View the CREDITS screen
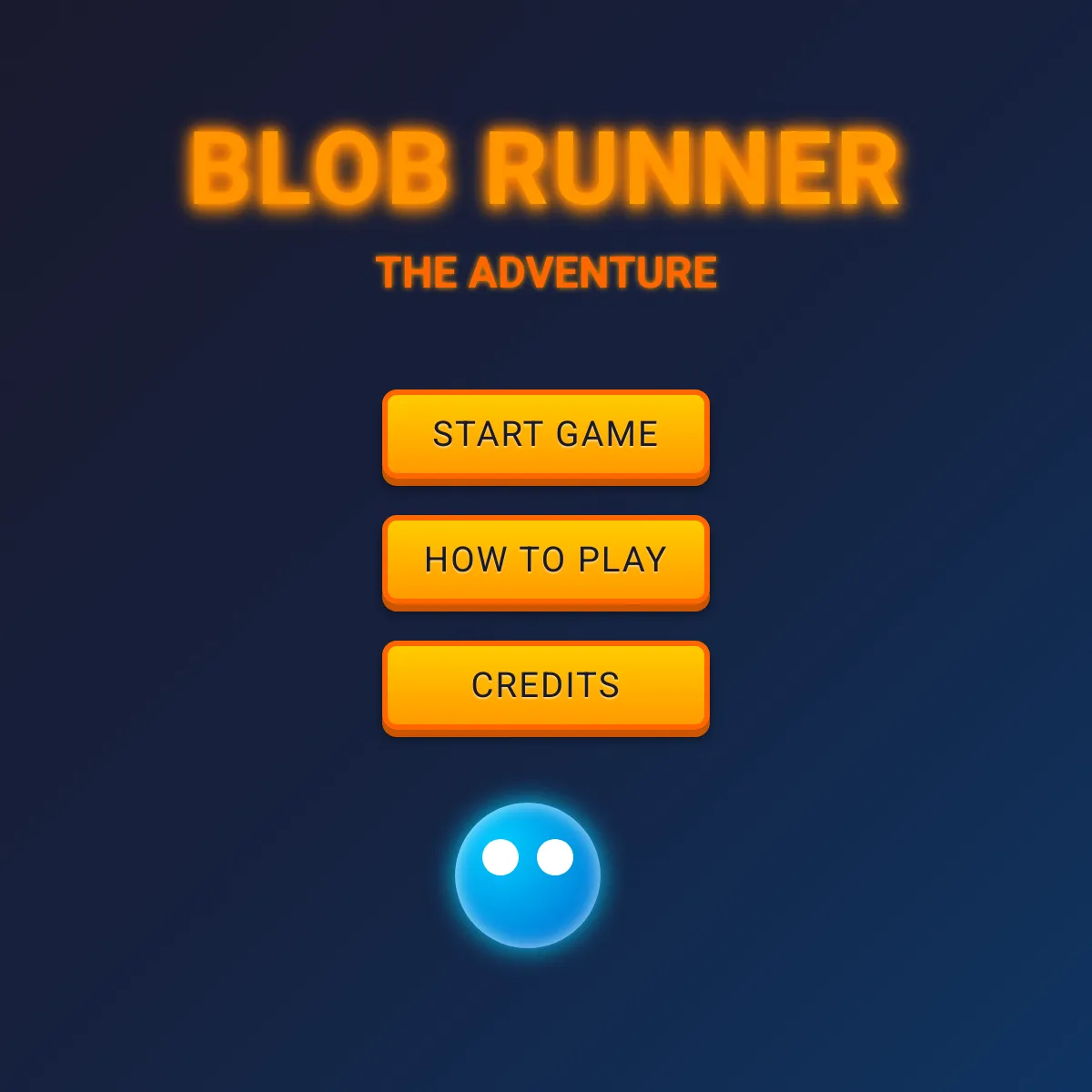This screenshot has width=1092, height=1092. [x=545, y=686]
